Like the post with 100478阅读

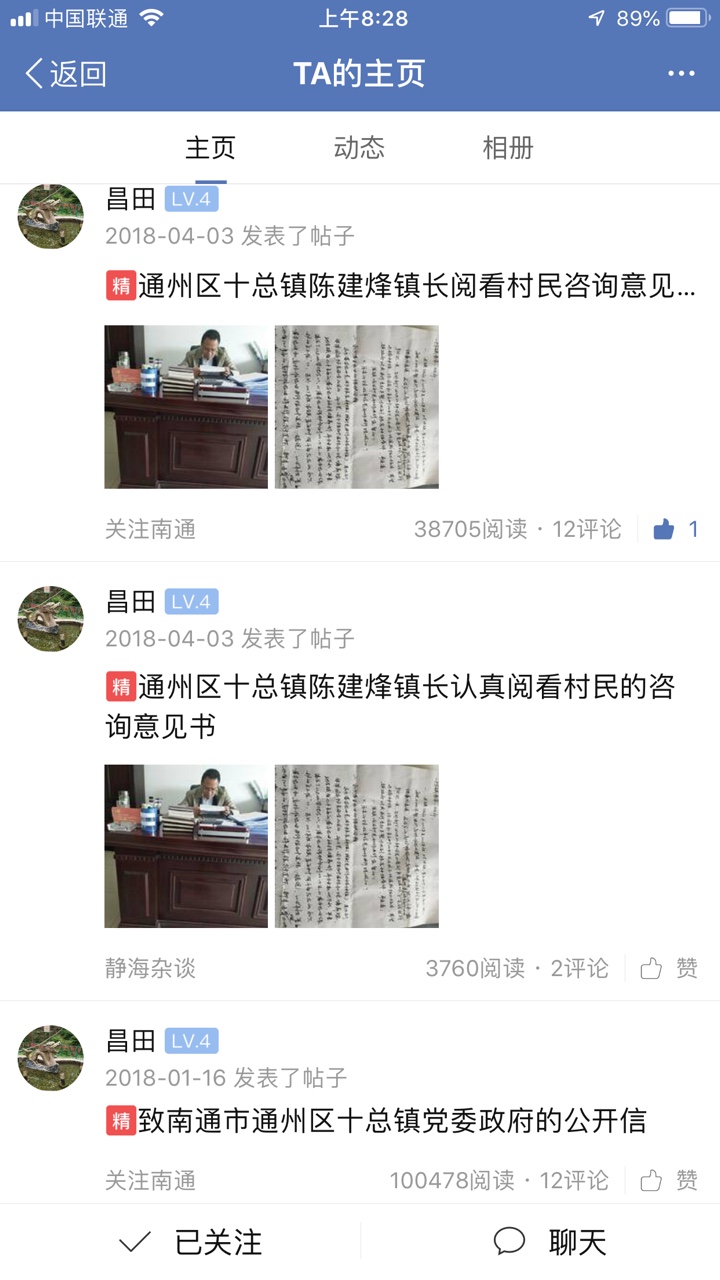click(668, 1180)
